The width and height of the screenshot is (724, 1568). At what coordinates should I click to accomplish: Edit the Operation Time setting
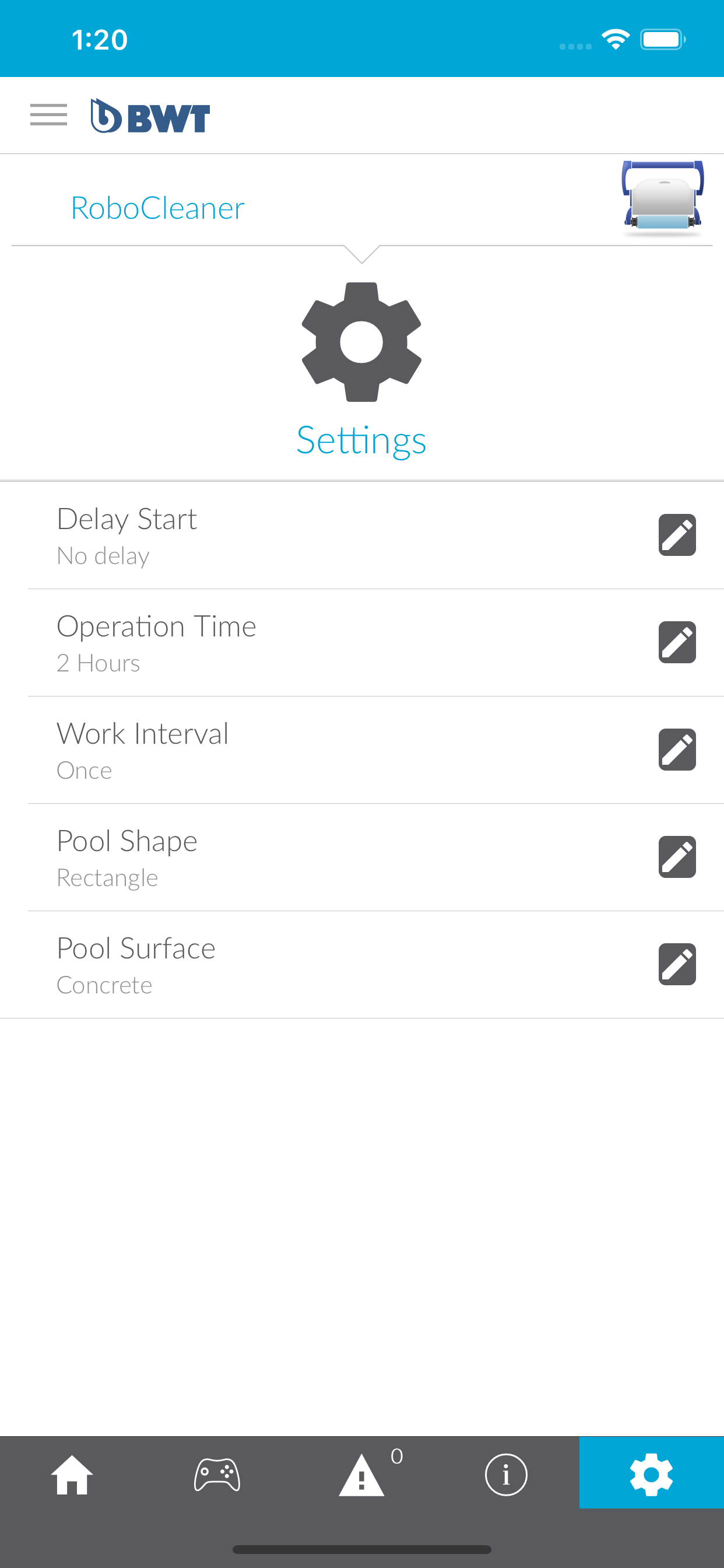point(677,642)
